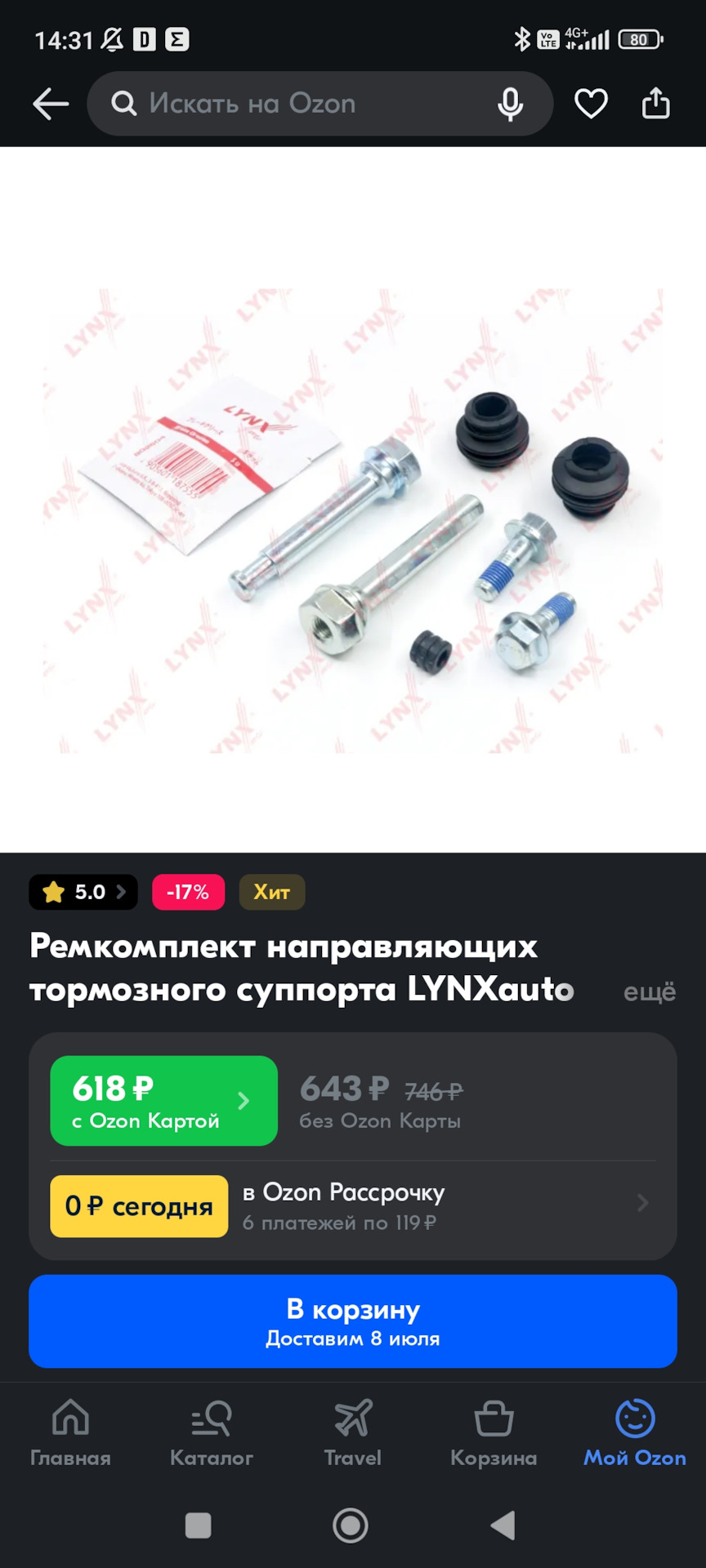The height and width of the screenshot is (1568, 706).
Task: Go to the Мой Ozon tab
Action: click(x=635, y=1433)
